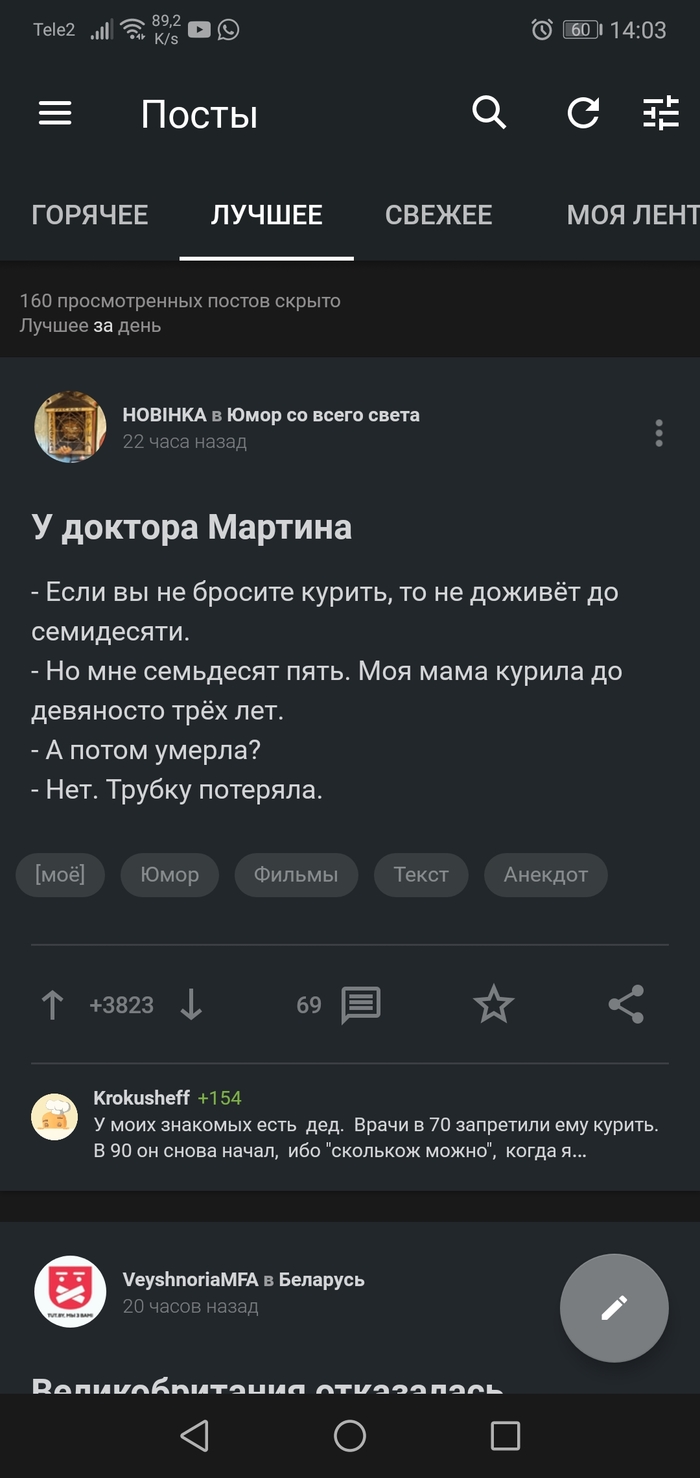This screenshot has width=700, height=1478.
Task: Save the post with the star icon
Action: tap(493, 1005)
